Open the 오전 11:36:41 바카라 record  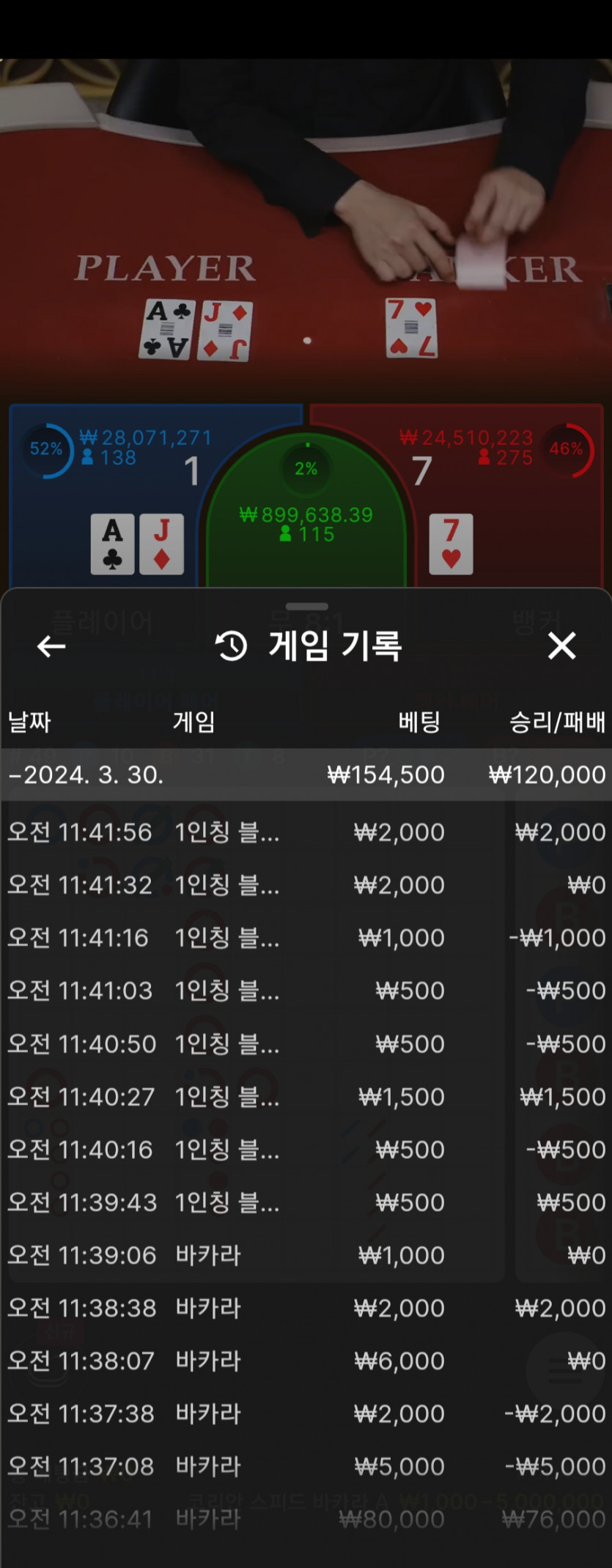pyautogui.click(x=306, y=1519)
